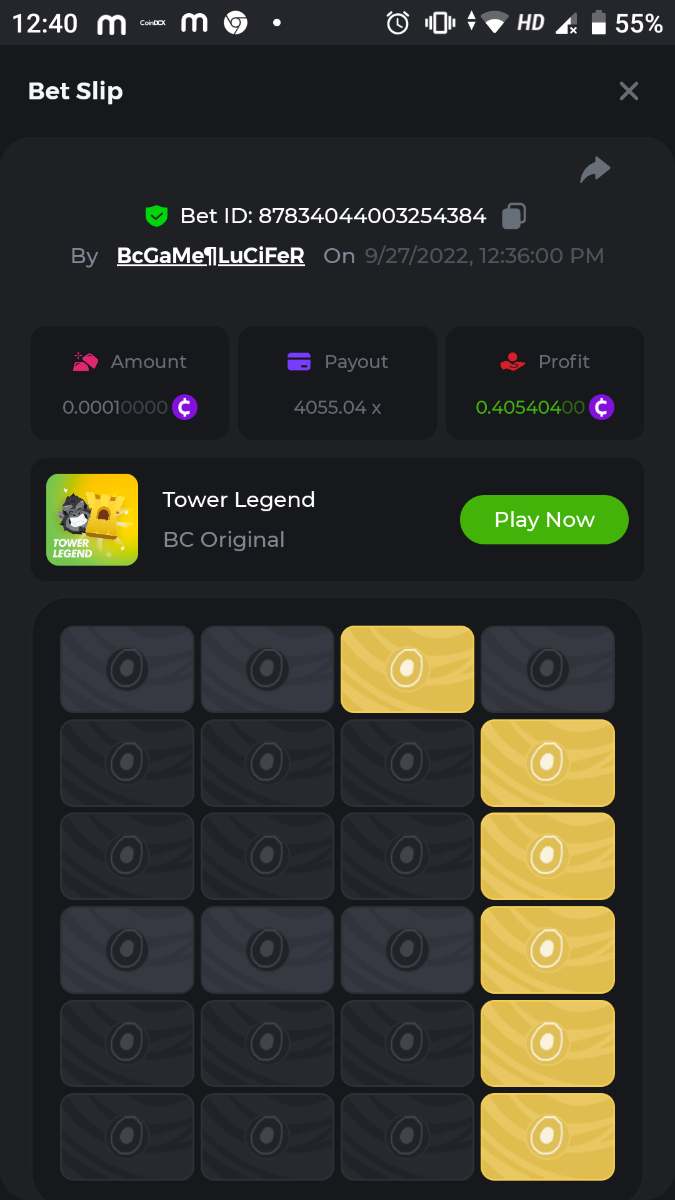
Task: Share this bet slip
Action: pos(595,170)
